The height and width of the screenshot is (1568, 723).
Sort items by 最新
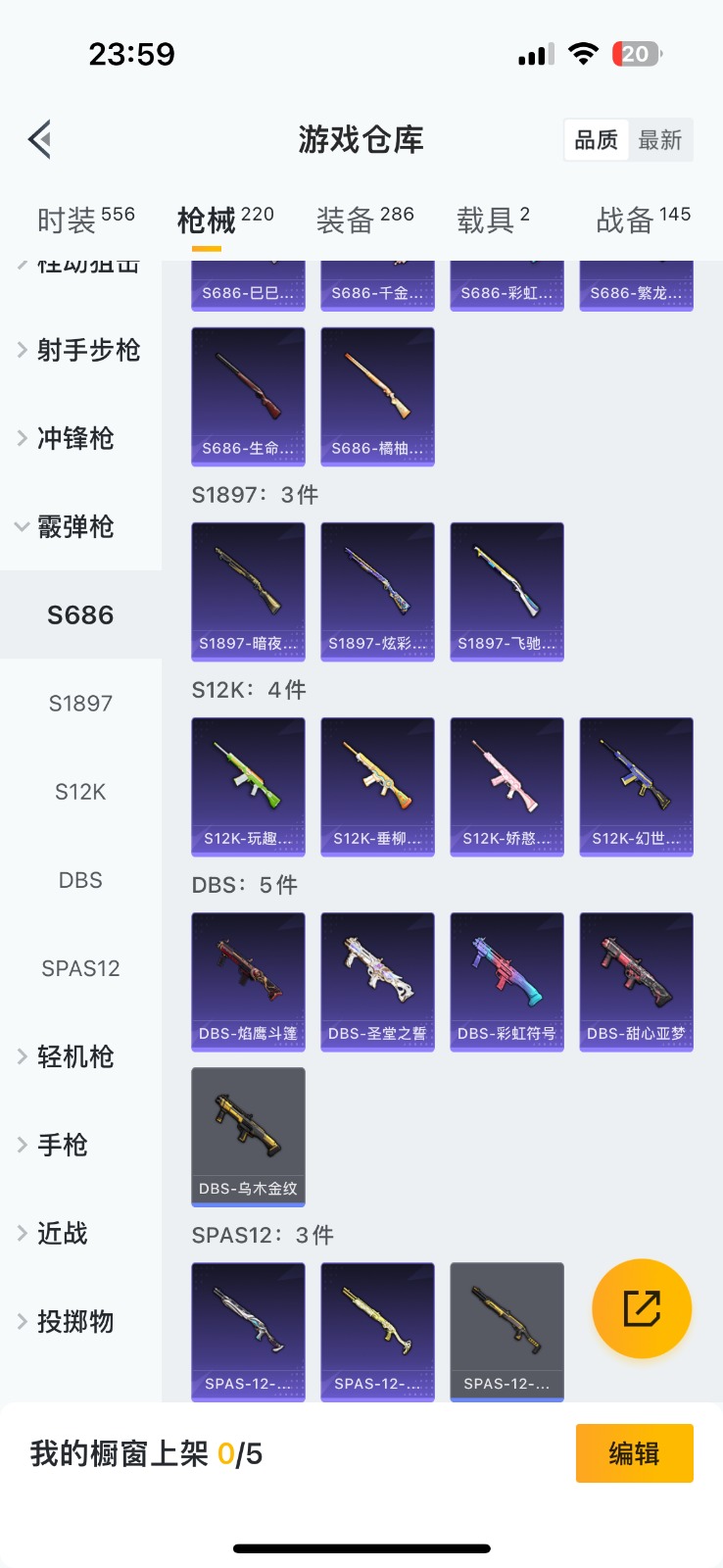[x=659, y=140]
